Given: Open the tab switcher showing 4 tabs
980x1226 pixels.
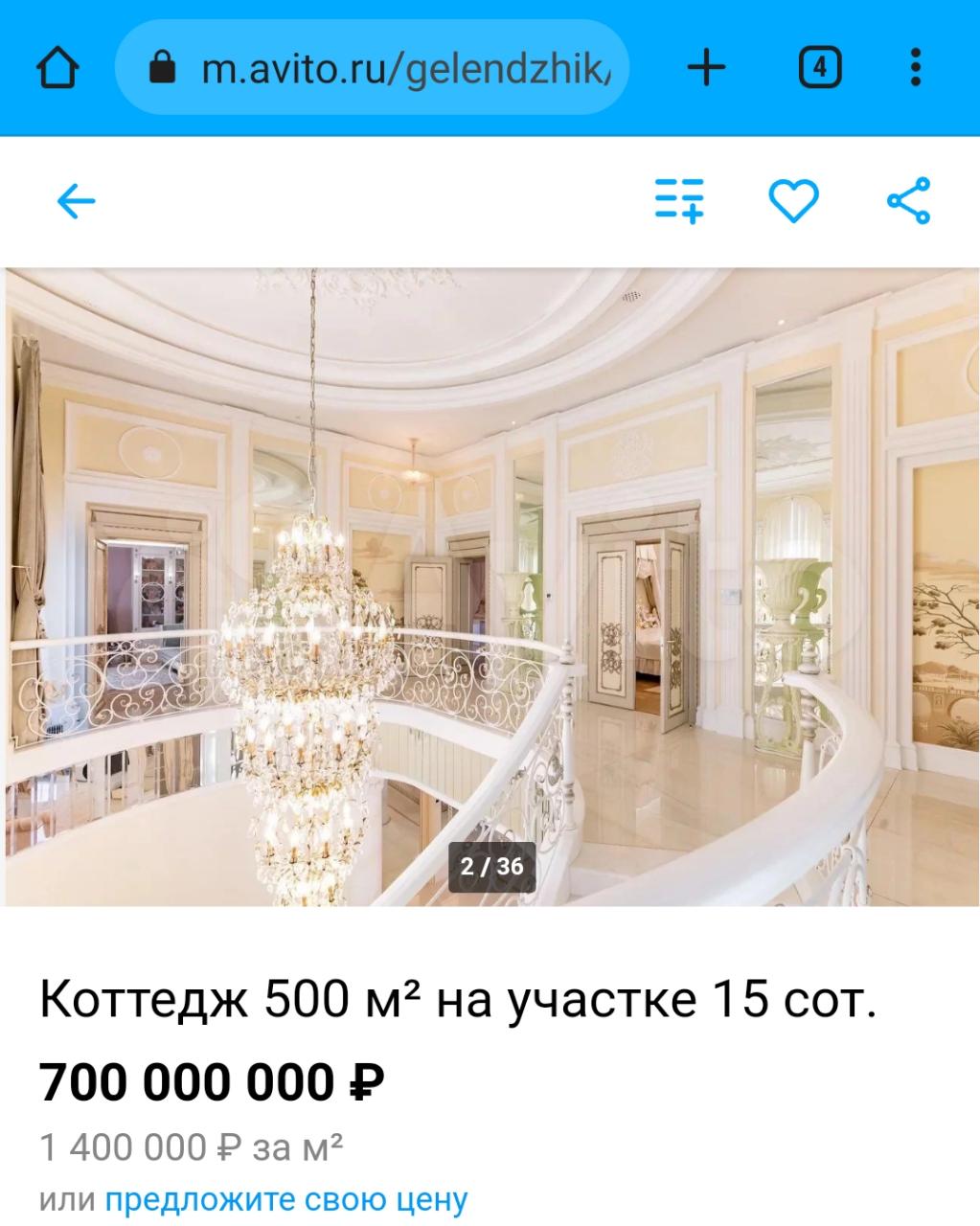Looking at the screenshot, I should pyautogui.click(x=819, y=68).
